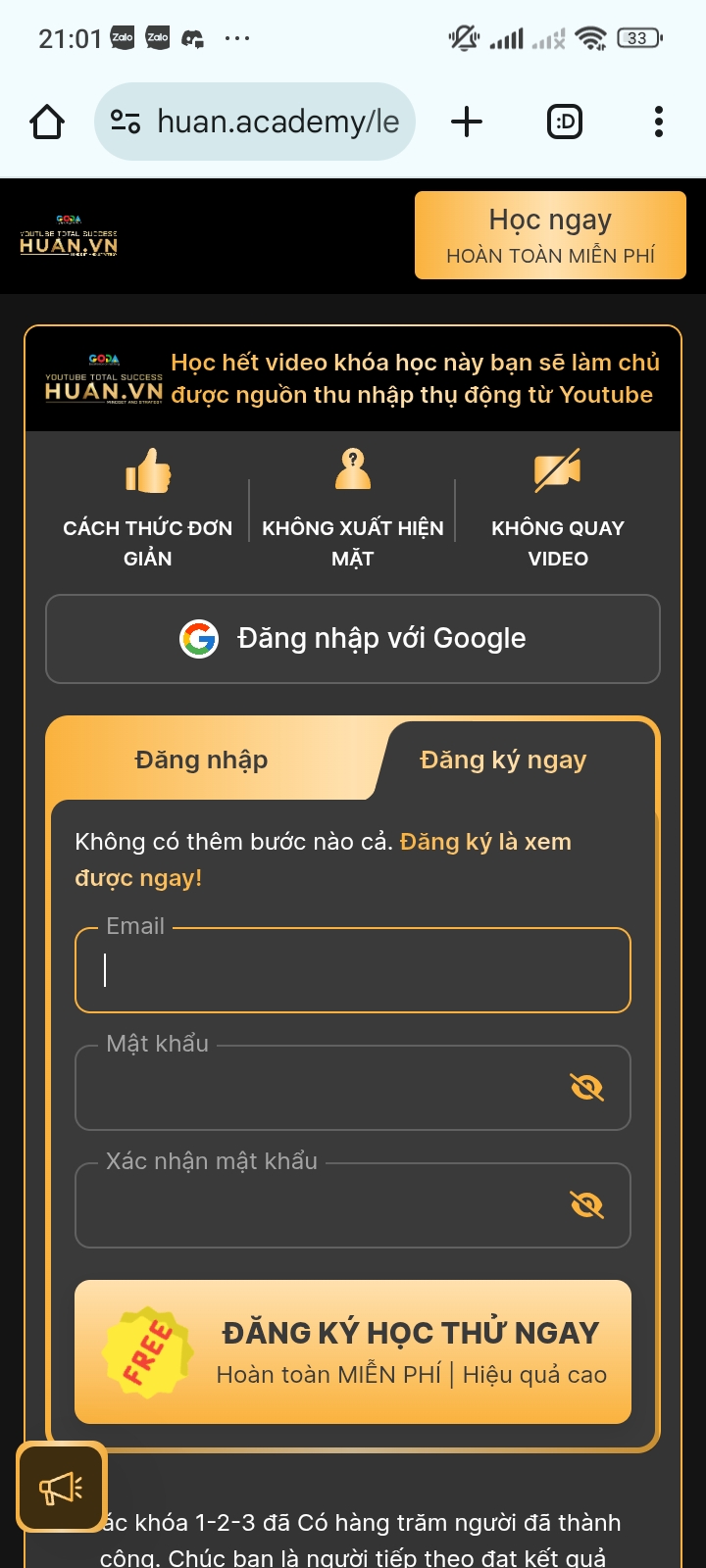Open the floating megaphone announcement button

tap(61, 1489)
